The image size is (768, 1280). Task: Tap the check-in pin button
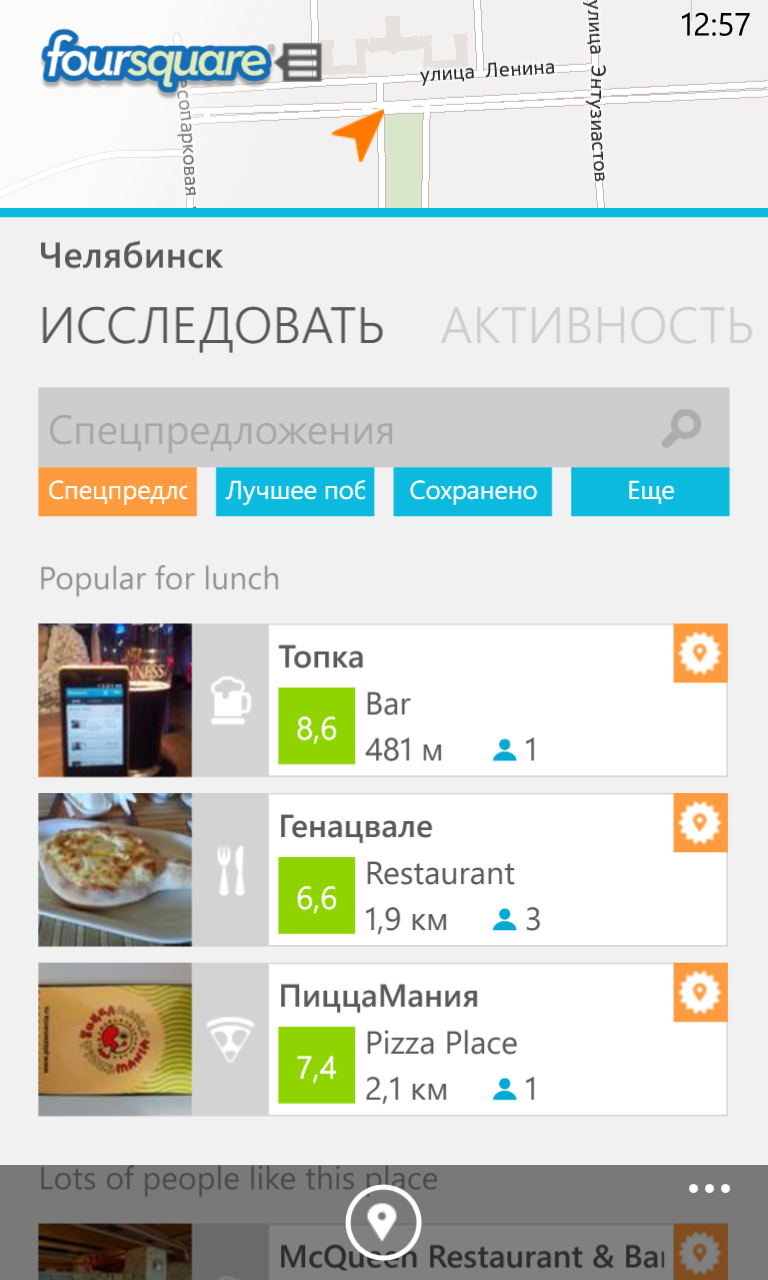point(383,1221)
